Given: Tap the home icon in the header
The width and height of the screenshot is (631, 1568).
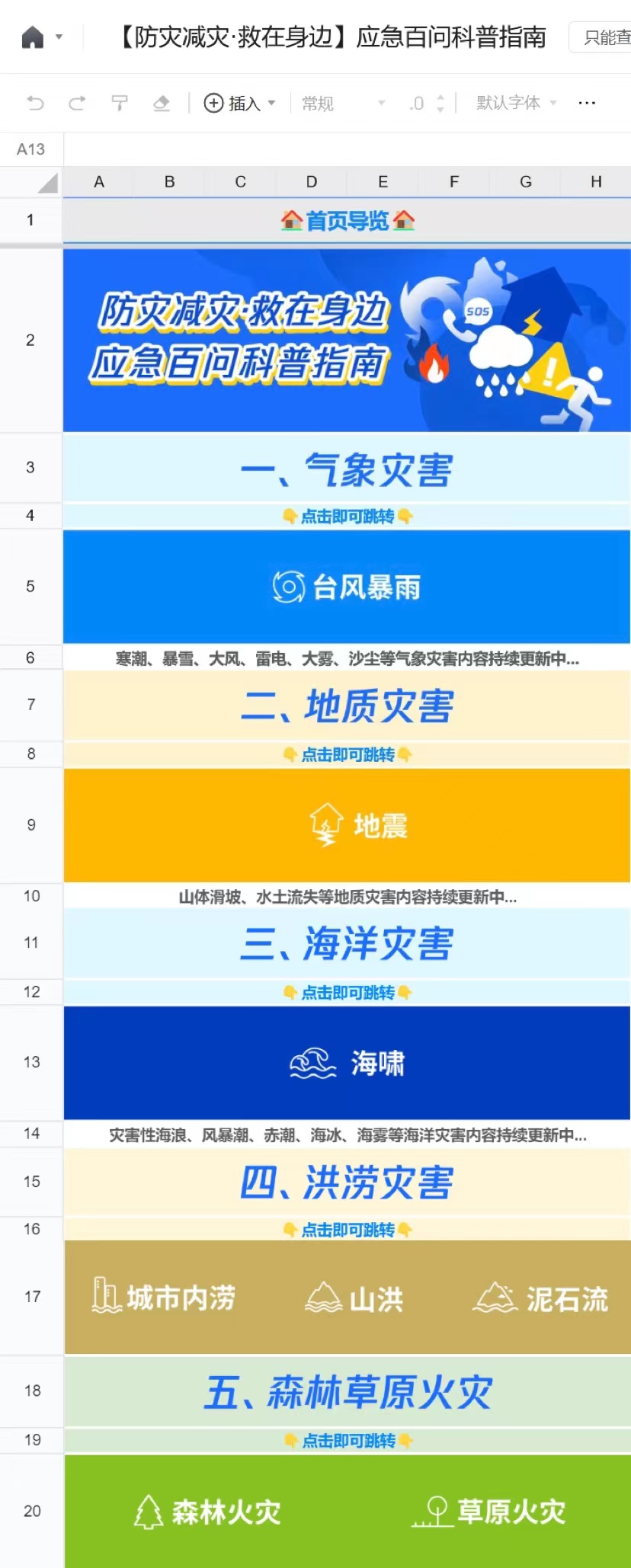Looking at the screenshot, I should (33, 37).
